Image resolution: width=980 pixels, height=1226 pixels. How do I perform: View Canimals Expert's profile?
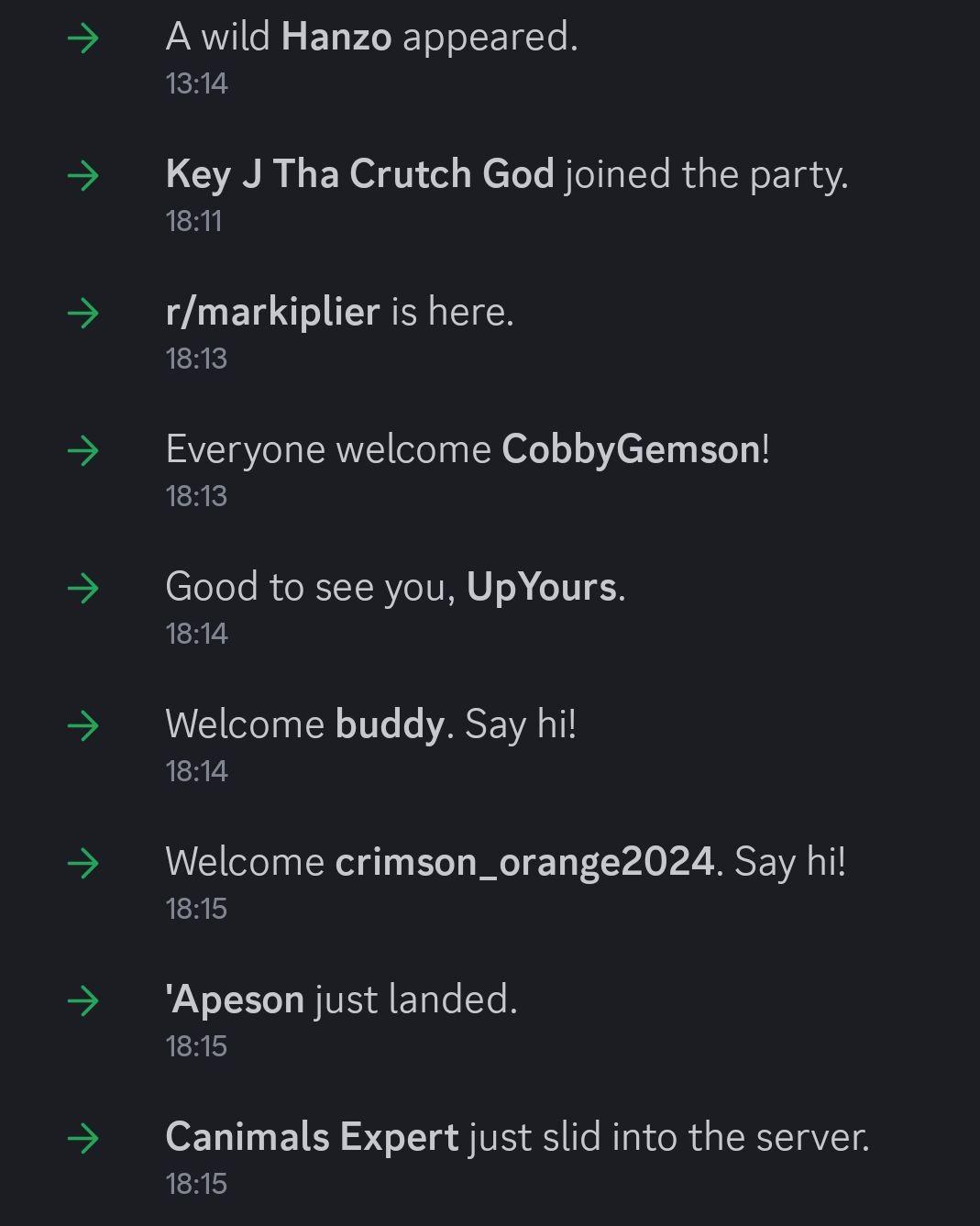[x=312, y=1137]
